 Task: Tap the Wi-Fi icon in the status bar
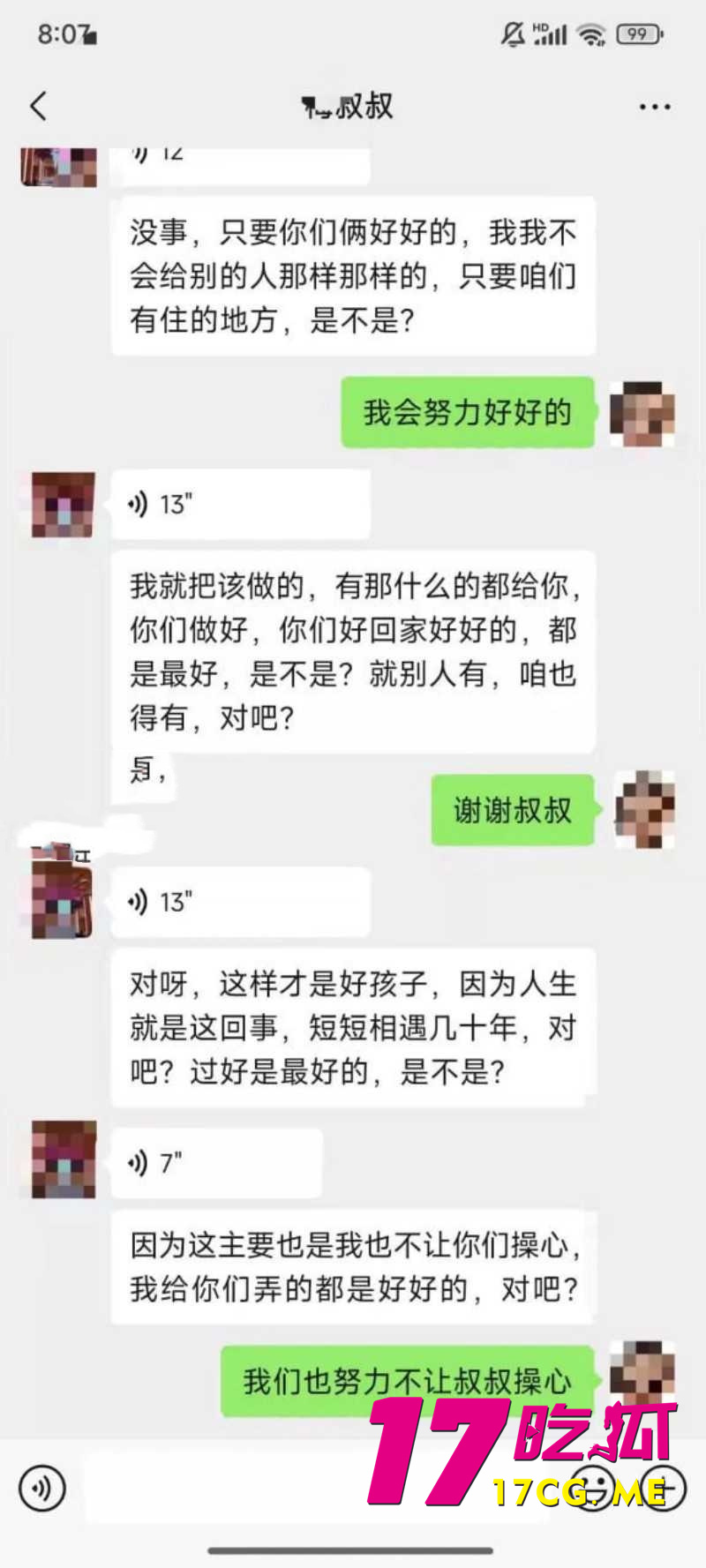tap(593, 32)
